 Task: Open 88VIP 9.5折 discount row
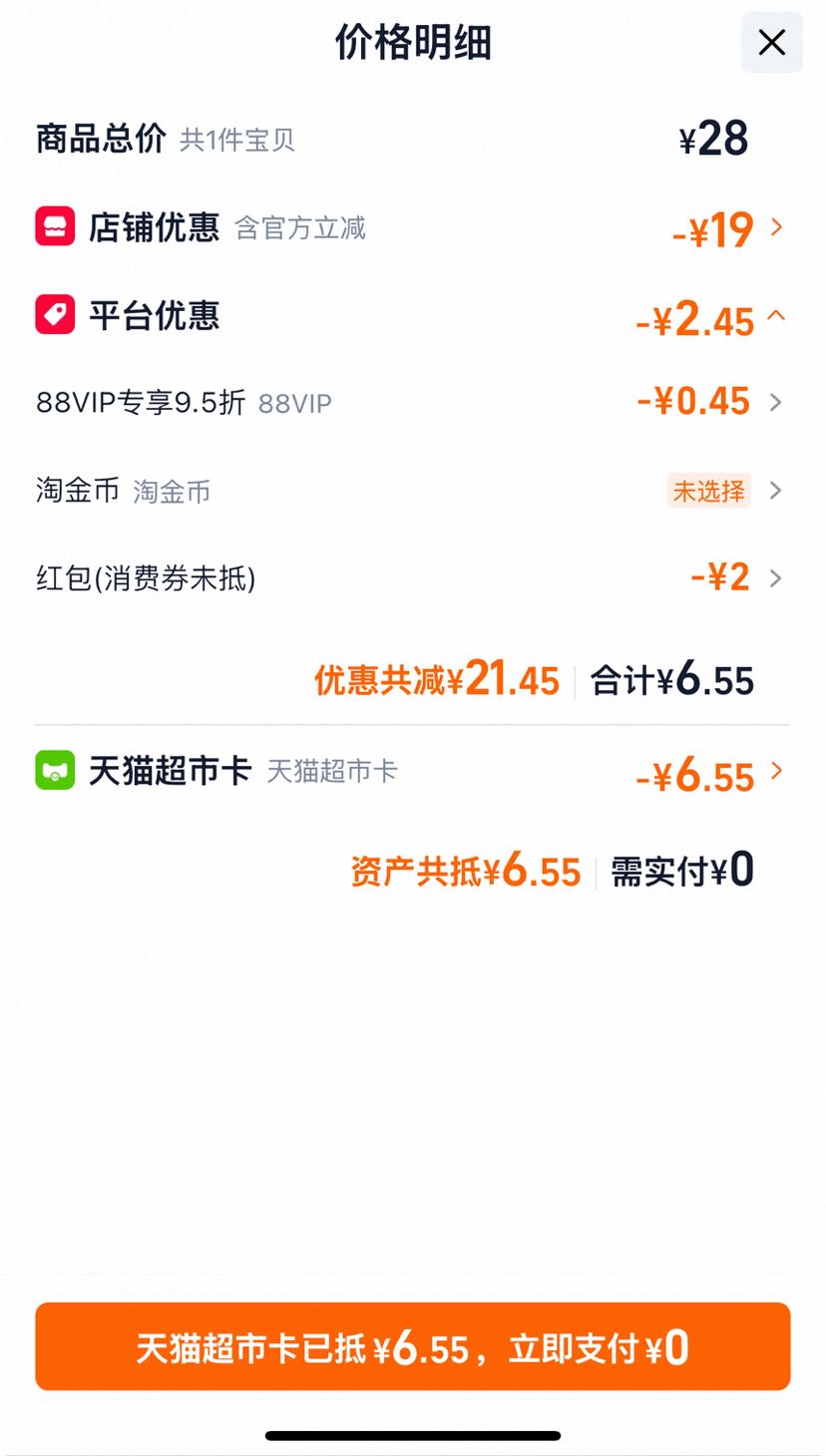pos(412,402)
